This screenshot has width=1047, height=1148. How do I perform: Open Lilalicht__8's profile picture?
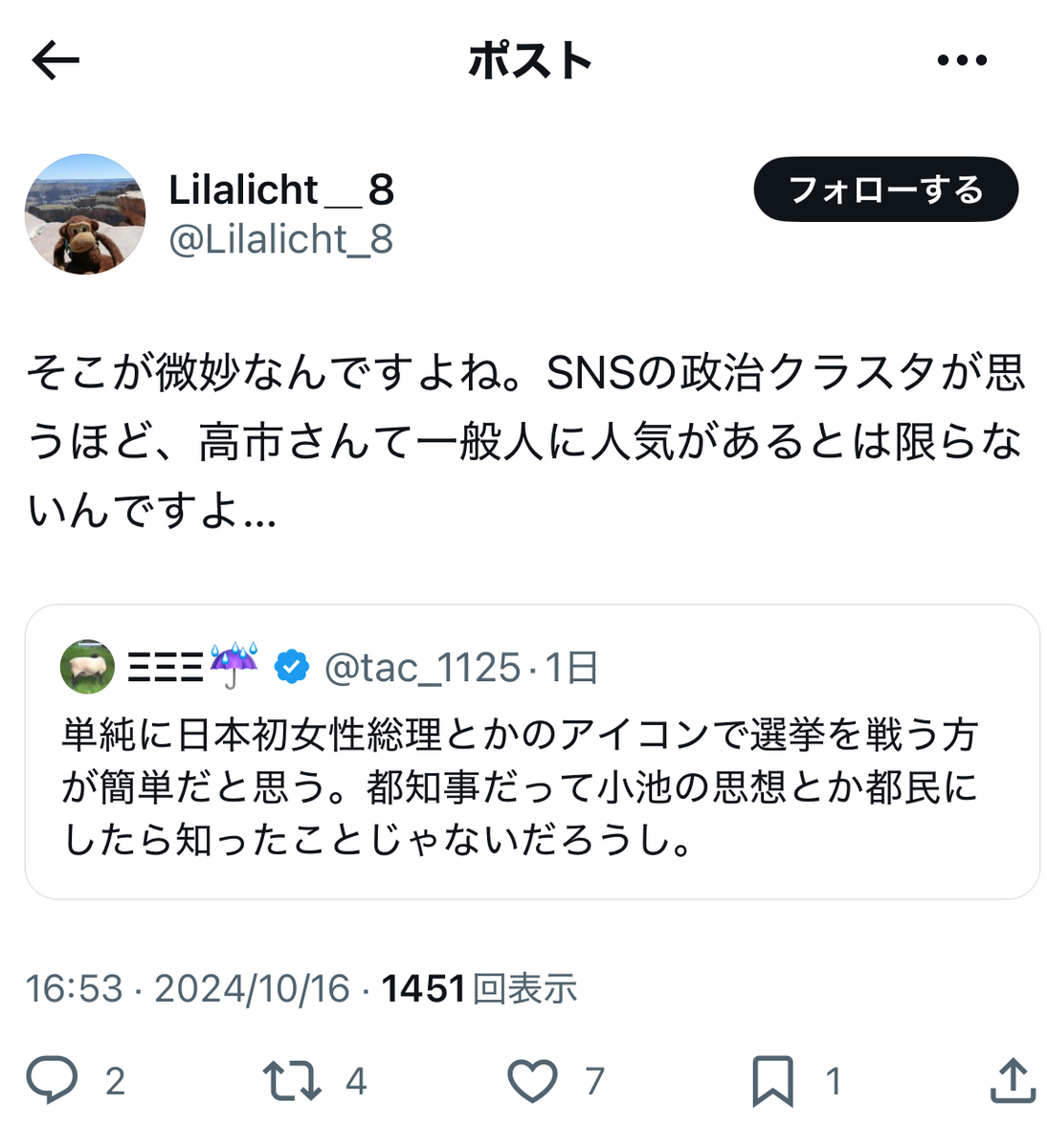85,214
